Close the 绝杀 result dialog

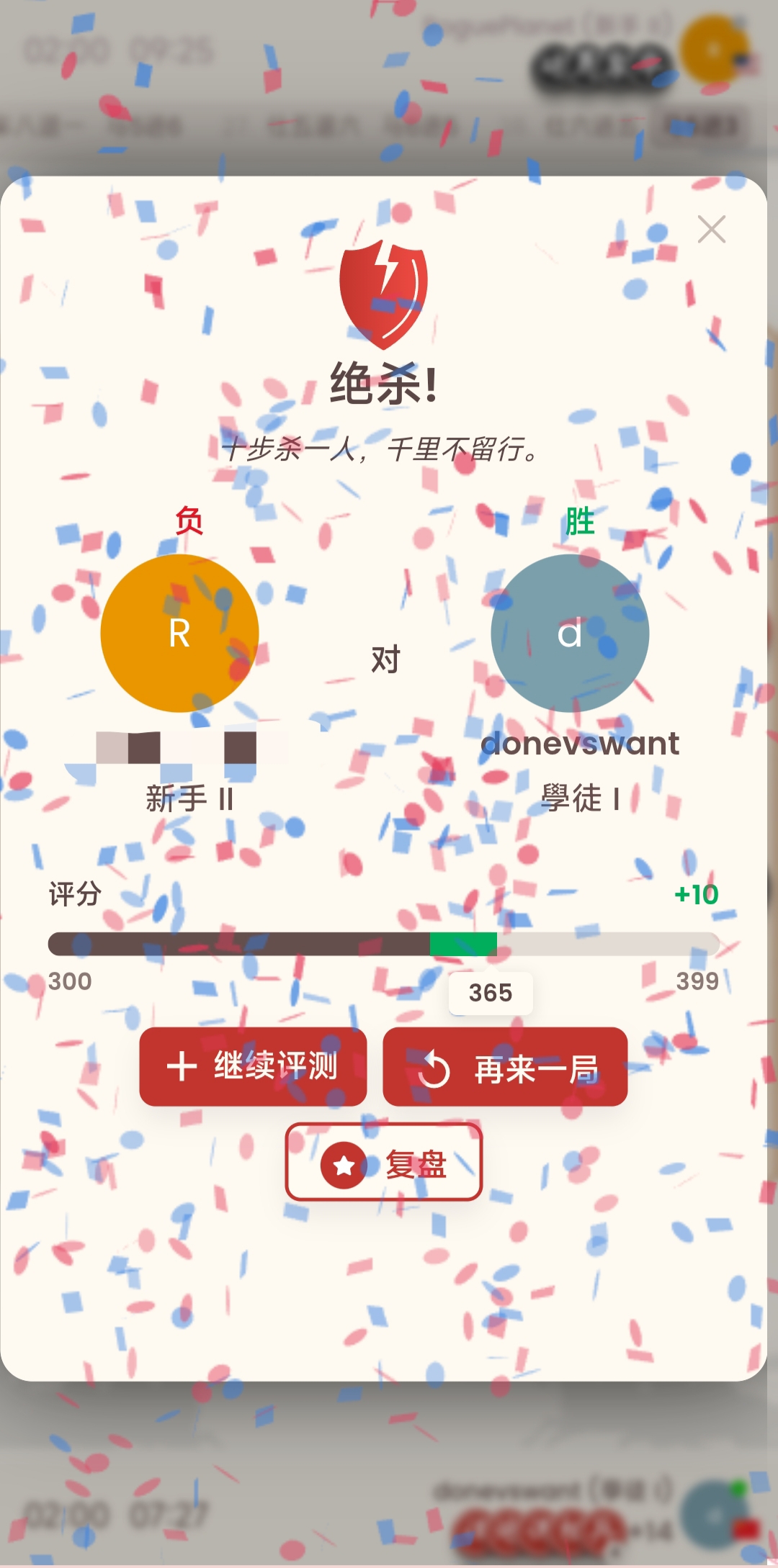coord(711,230)
